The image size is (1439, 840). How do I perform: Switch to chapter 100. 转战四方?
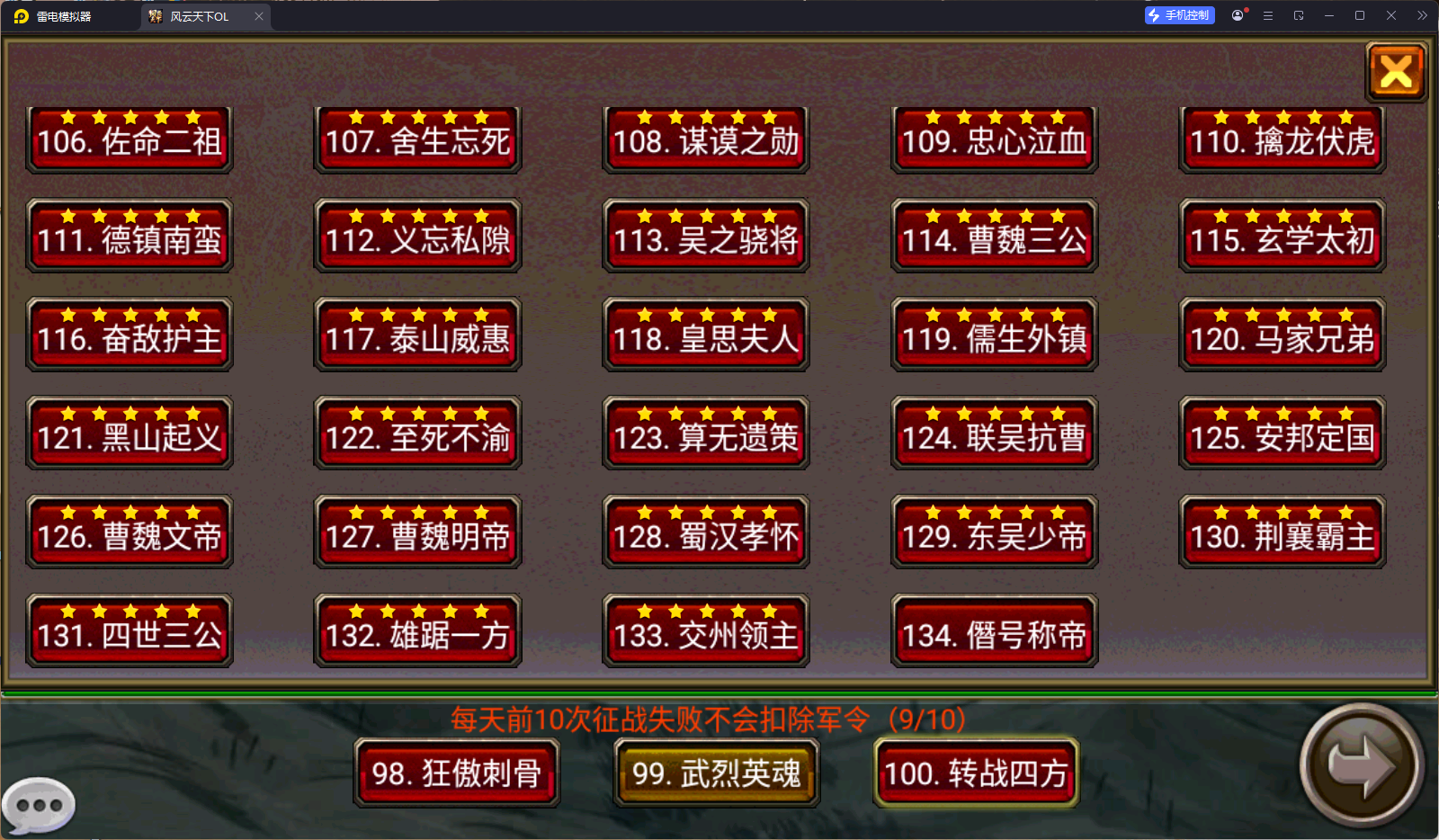[x=976, y=773]
